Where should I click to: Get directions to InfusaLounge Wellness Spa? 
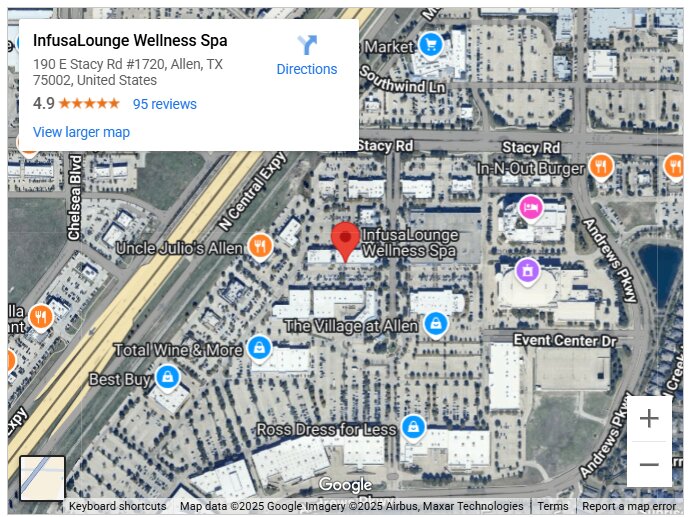pyautogui.click(x=306, y=55)
